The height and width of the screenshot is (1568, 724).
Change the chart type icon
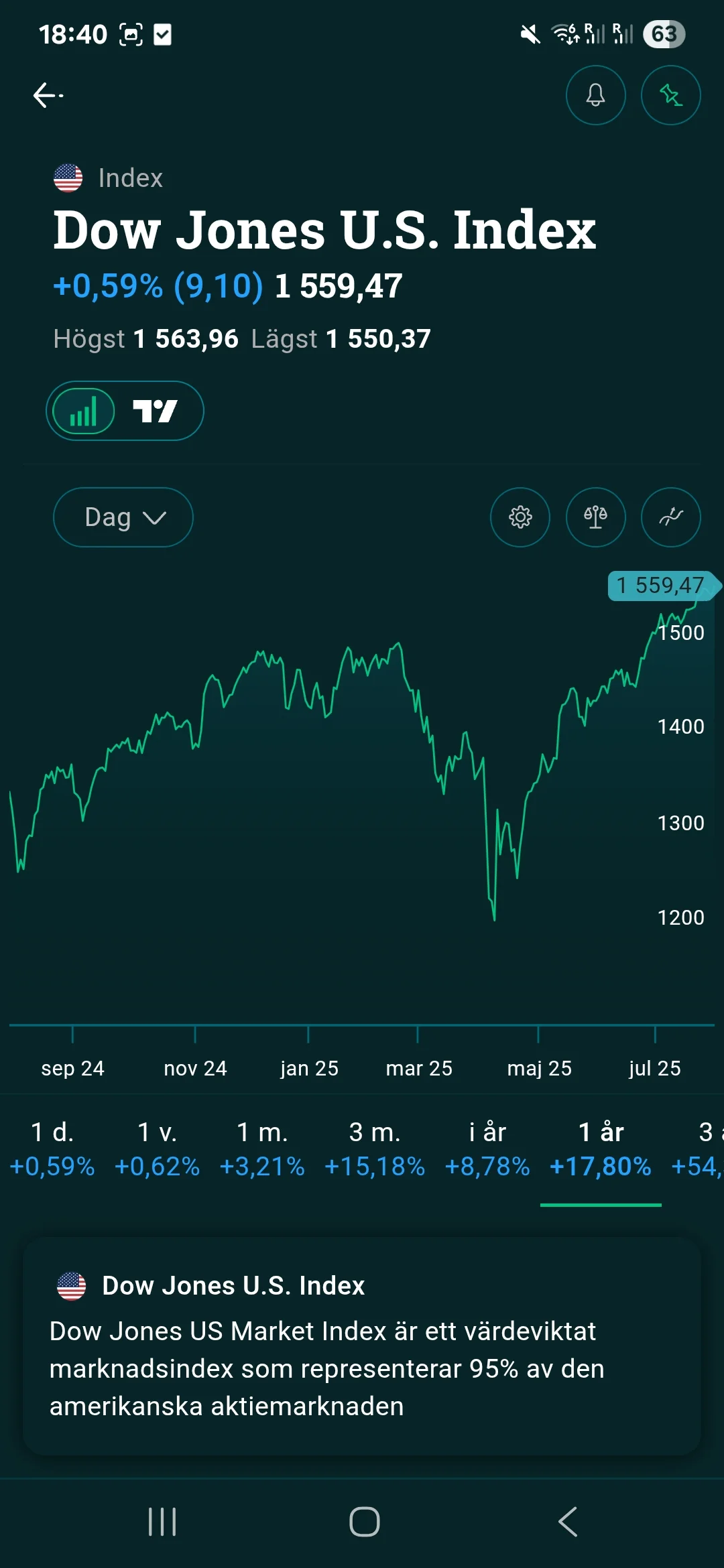(670, 517)
